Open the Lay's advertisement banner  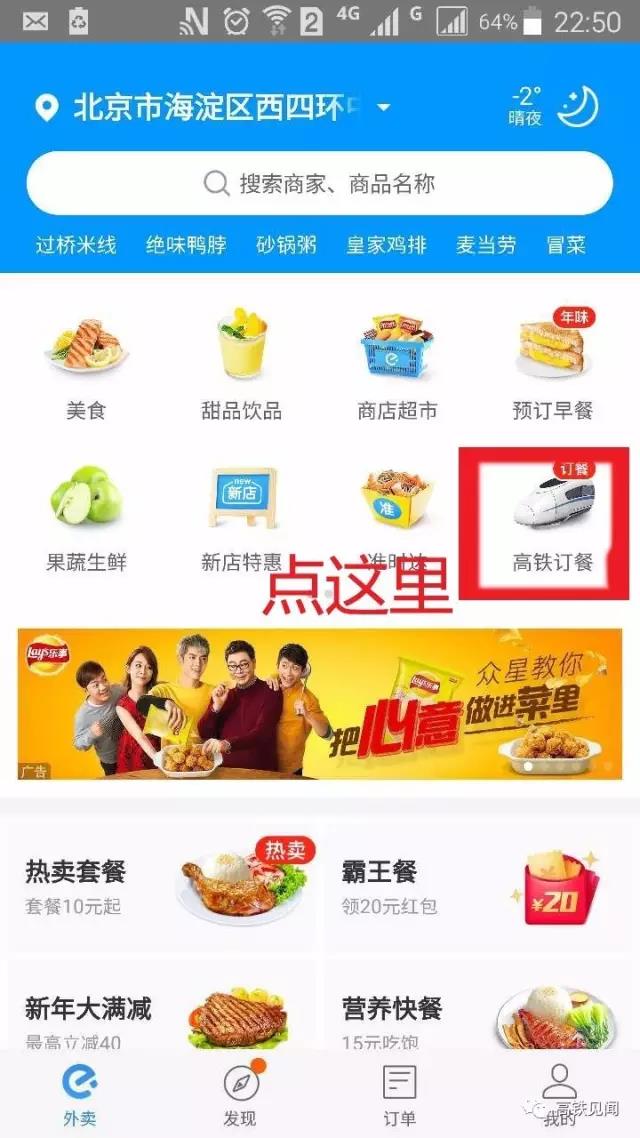pyautogui.click(x=320, y=704)
